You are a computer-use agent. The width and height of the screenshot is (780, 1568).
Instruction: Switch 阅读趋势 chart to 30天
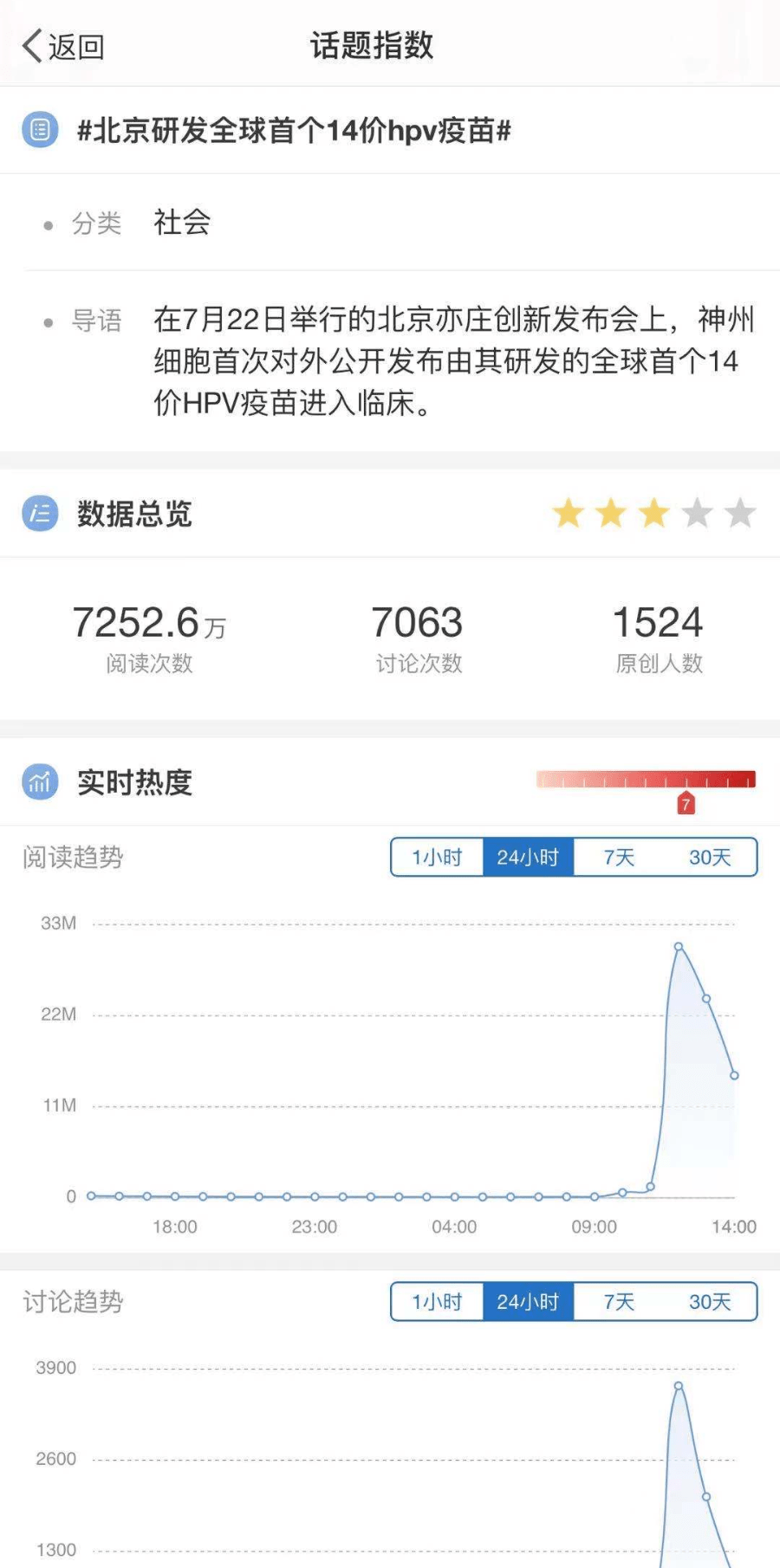tap(710, 858)
